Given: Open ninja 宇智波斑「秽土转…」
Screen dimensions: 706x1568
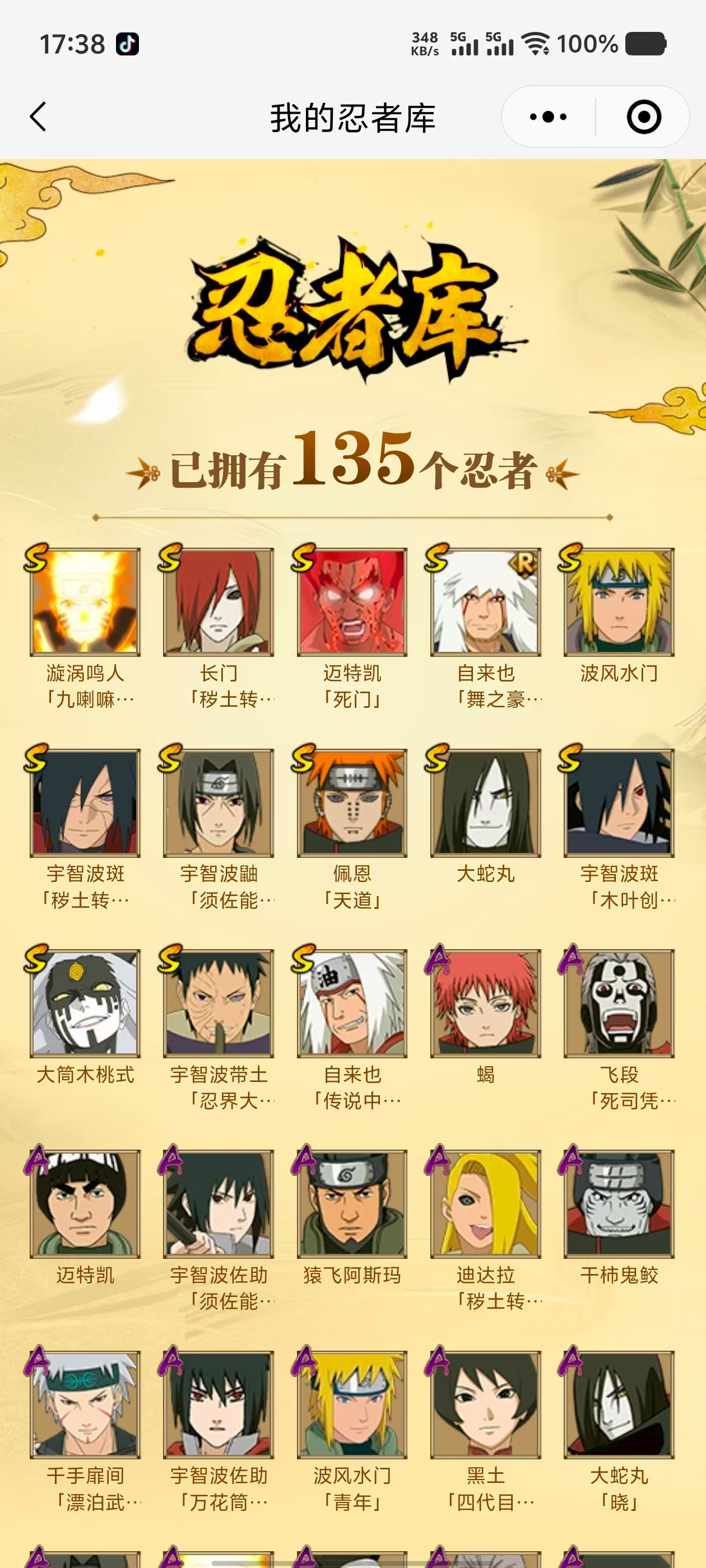Looking at the screenshot, I should pos(85,802).
